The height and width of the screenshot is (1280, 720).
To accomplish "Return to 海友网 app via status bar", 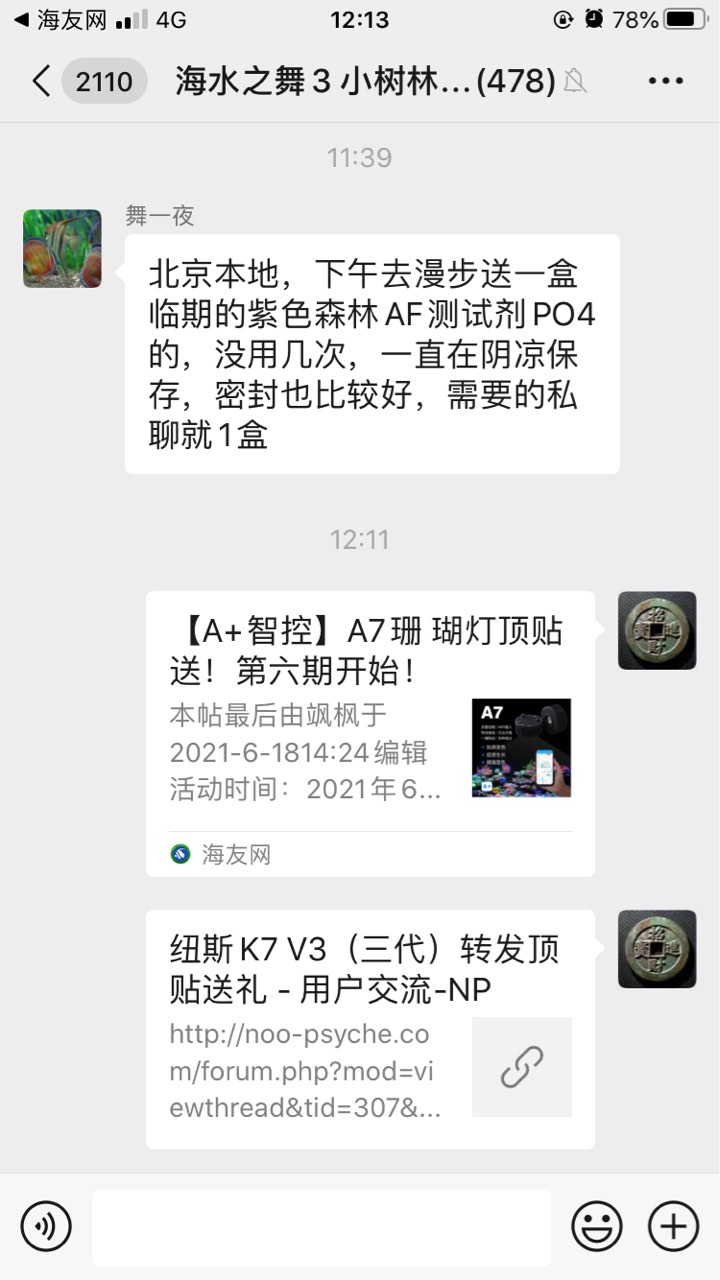I will tap(58, 20).
